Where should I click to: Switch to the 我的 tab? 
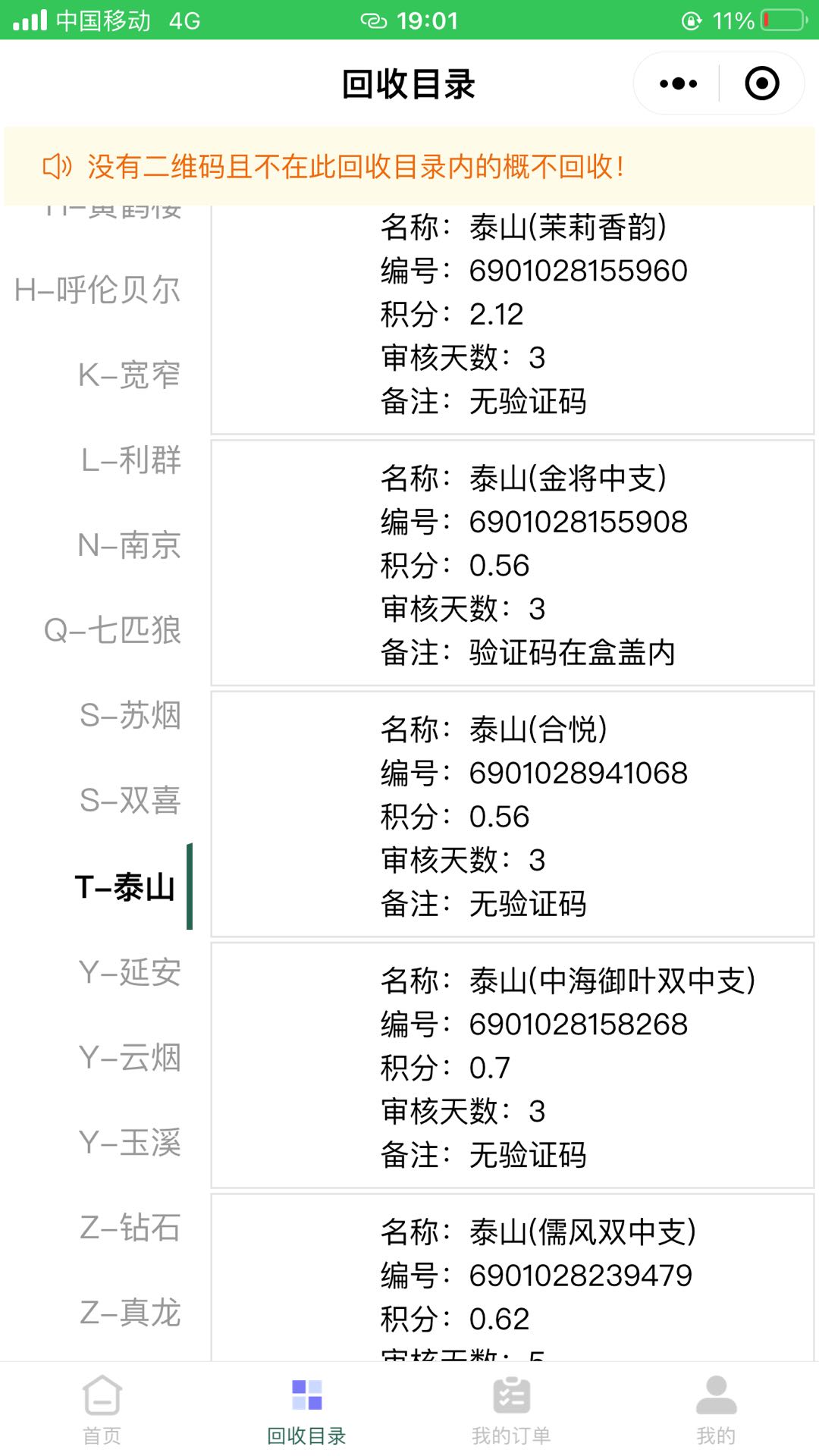[x=716, y=1409]
